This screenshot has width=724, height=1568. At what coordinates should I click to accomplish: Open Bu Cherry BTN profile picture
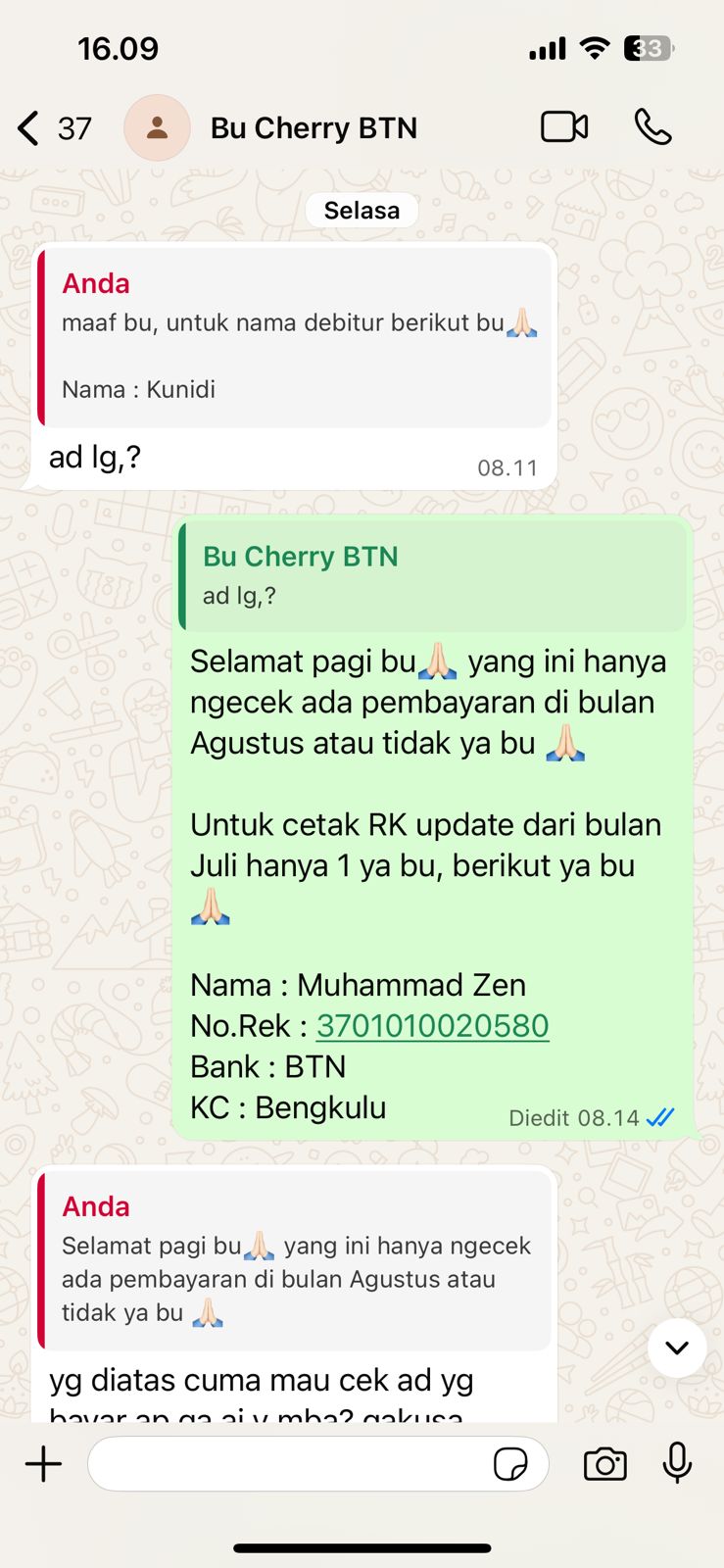(157, 128)
